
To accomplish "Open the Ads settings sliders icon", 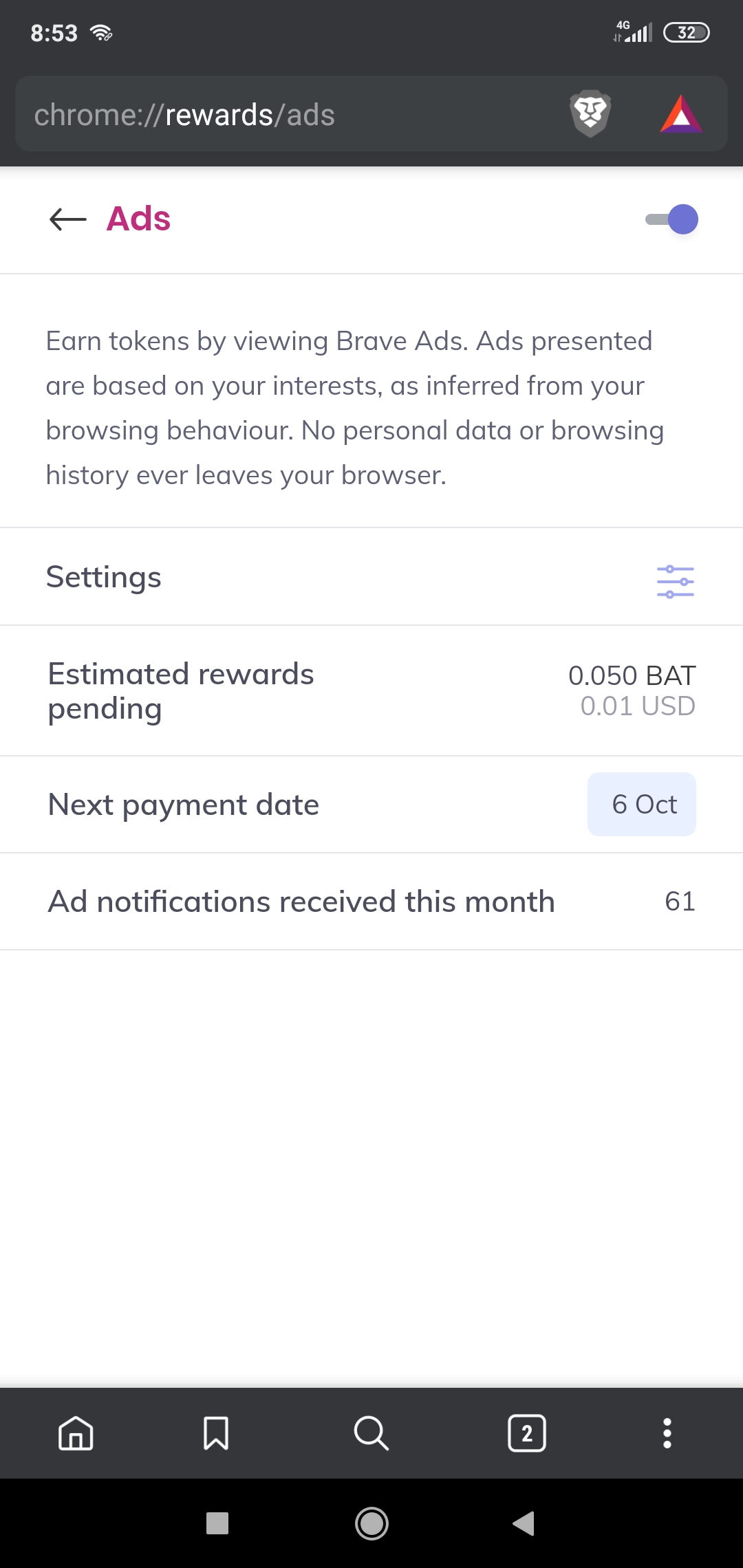I will pyautogui.click(x=675, y=581).
